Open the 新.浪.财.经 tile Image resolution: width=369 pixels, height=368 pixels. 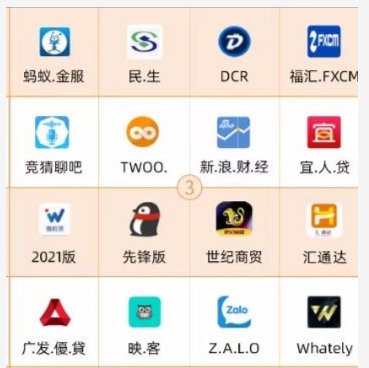[234, 143]
